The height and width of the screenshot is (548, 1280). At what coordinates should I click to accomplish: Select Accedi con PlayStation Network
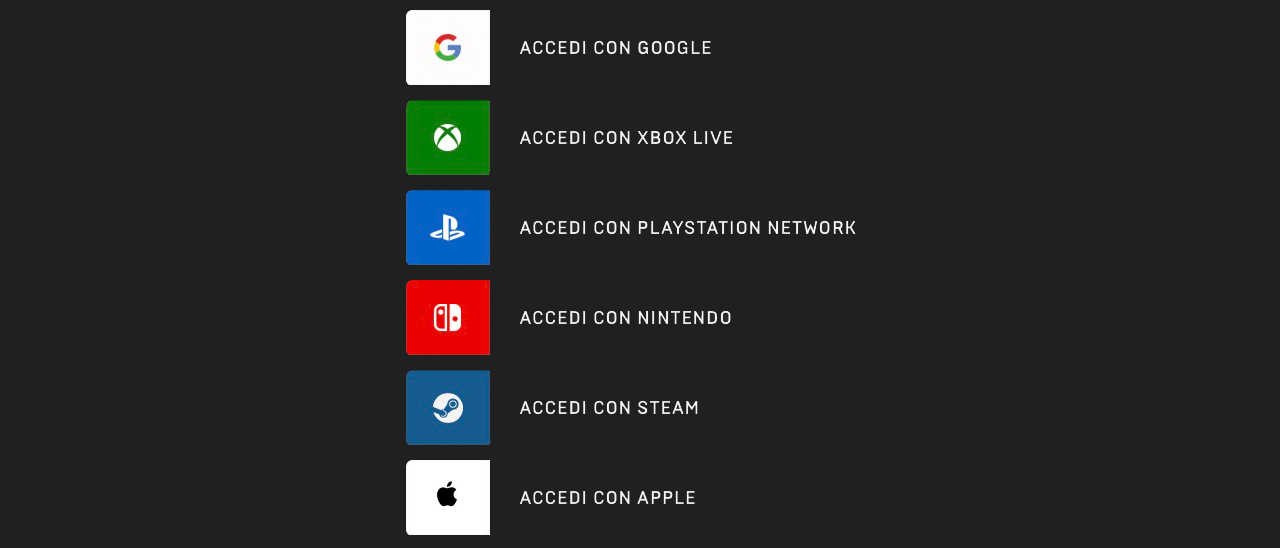tap(687, 228)
